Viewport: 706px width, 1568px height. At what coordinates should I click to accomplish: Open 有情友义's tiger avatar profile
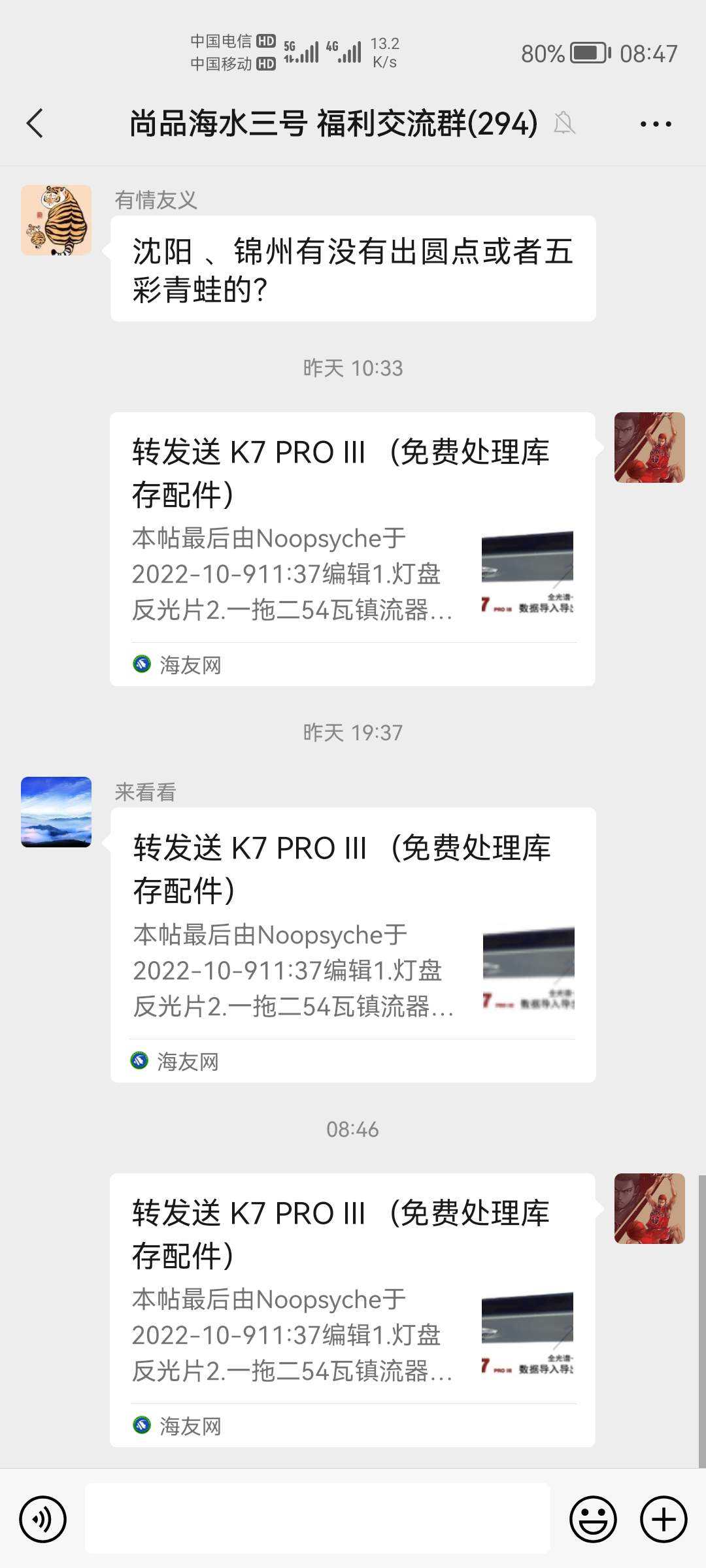pyautogui.click(x=56, y=220)
